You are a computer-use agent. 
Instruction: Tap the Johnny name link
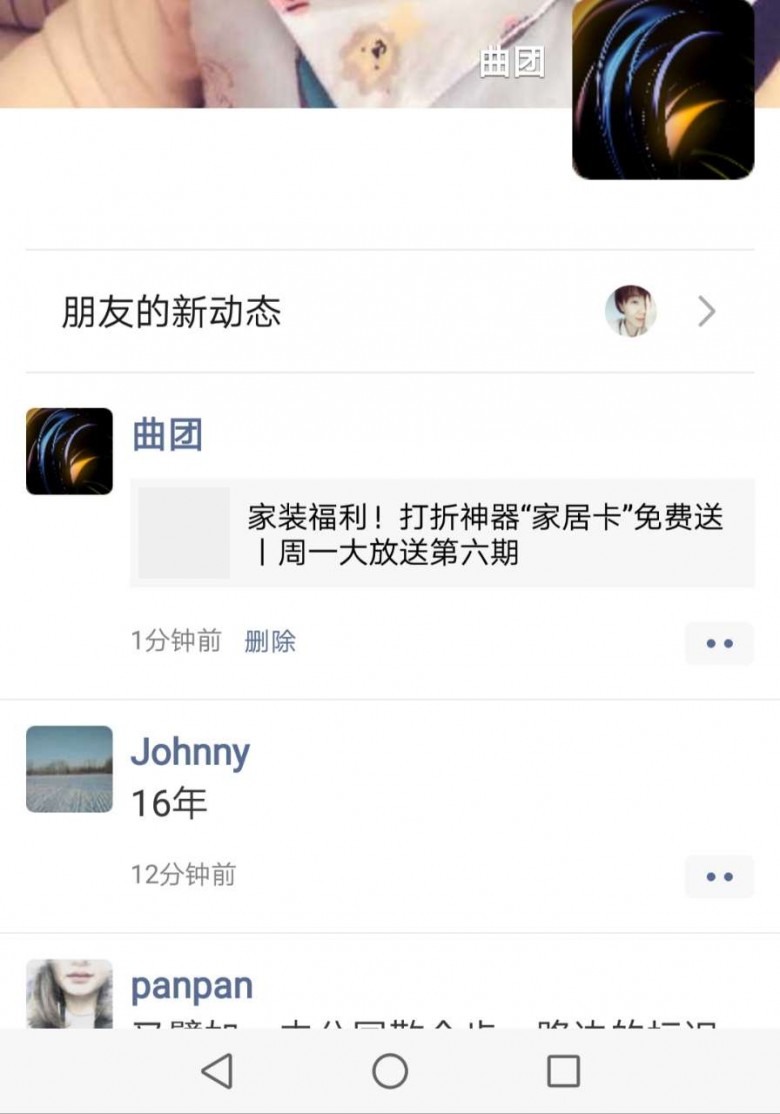[x=190, y=752]
